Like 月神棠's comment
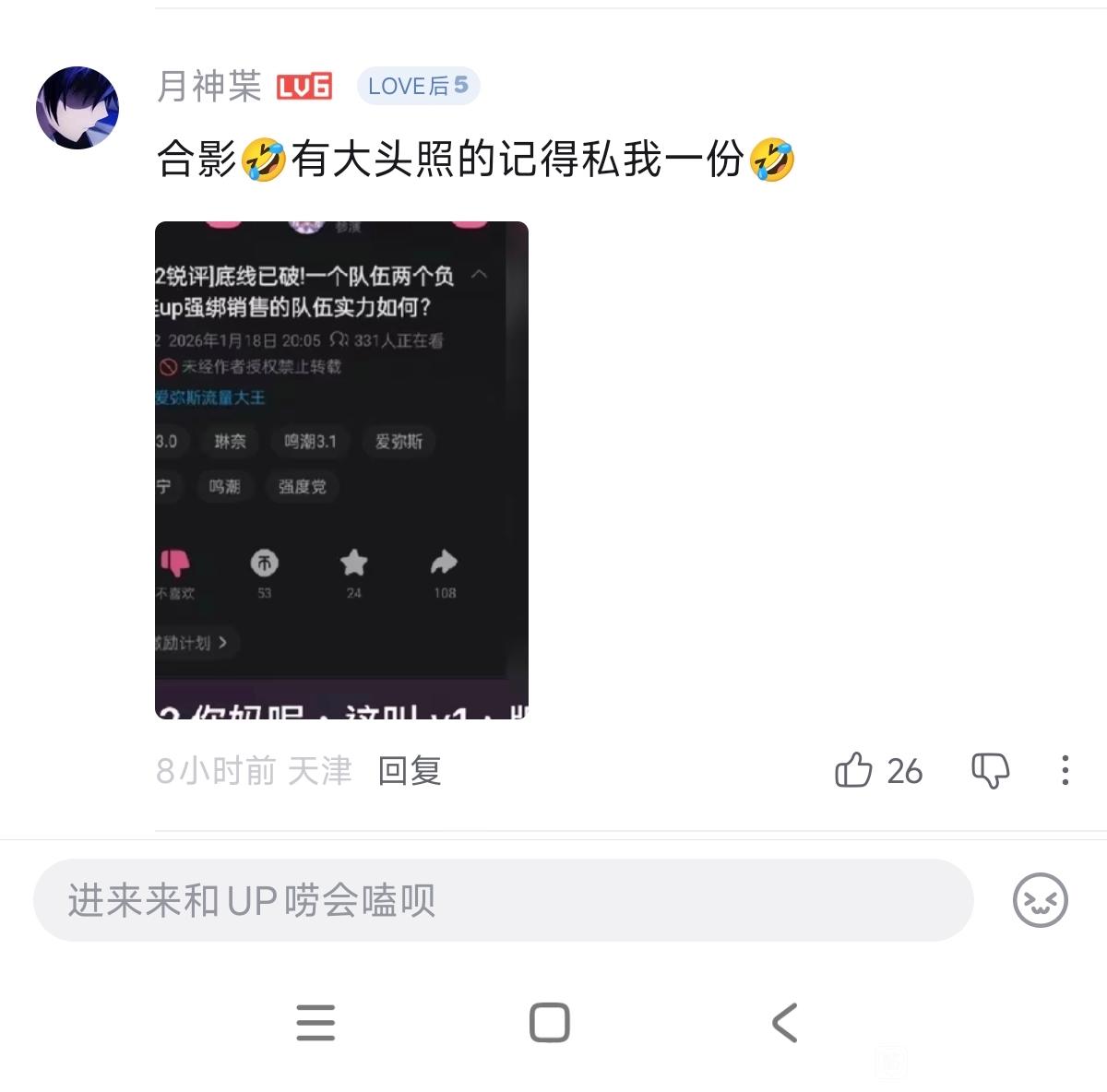1107x1092 pixels. click(x=854, y=770)
